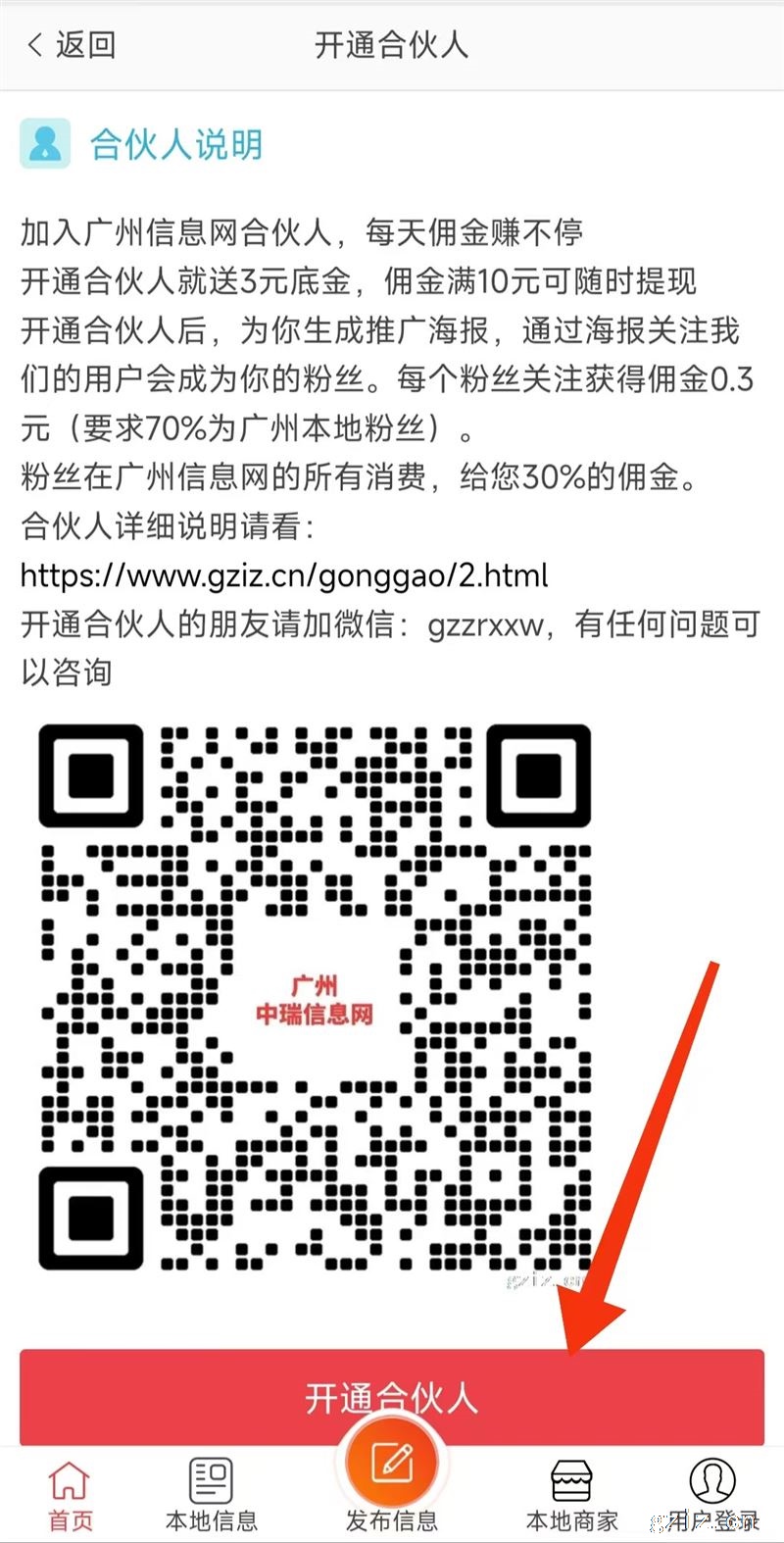Screen dimensions: 784x1543
Task: Go back using the 返回 button
Action: [x=72, y=45]
